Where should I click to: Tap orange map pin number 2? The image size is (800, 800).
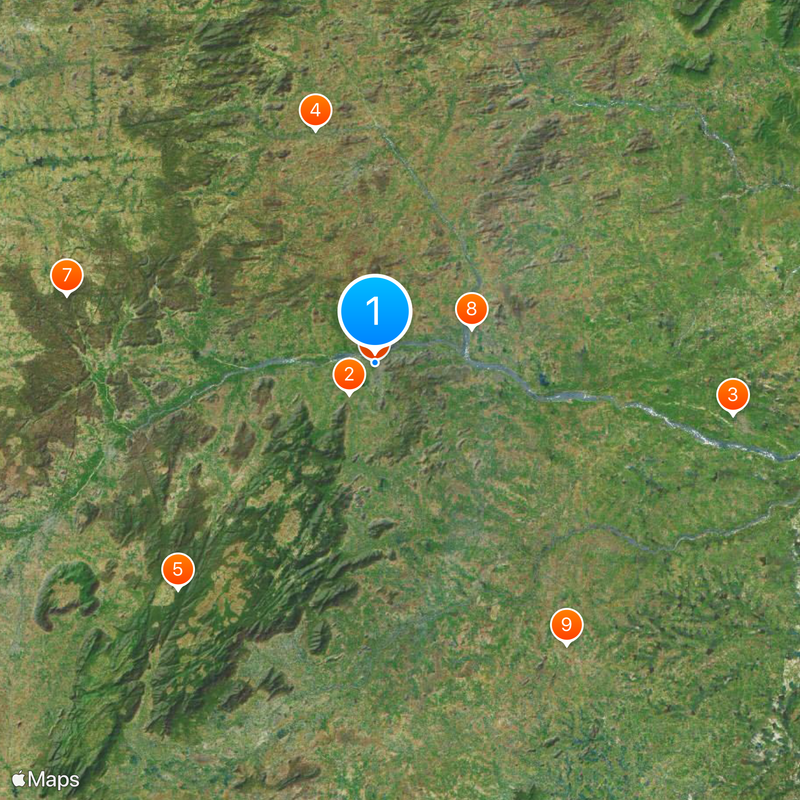click(349, 375)
